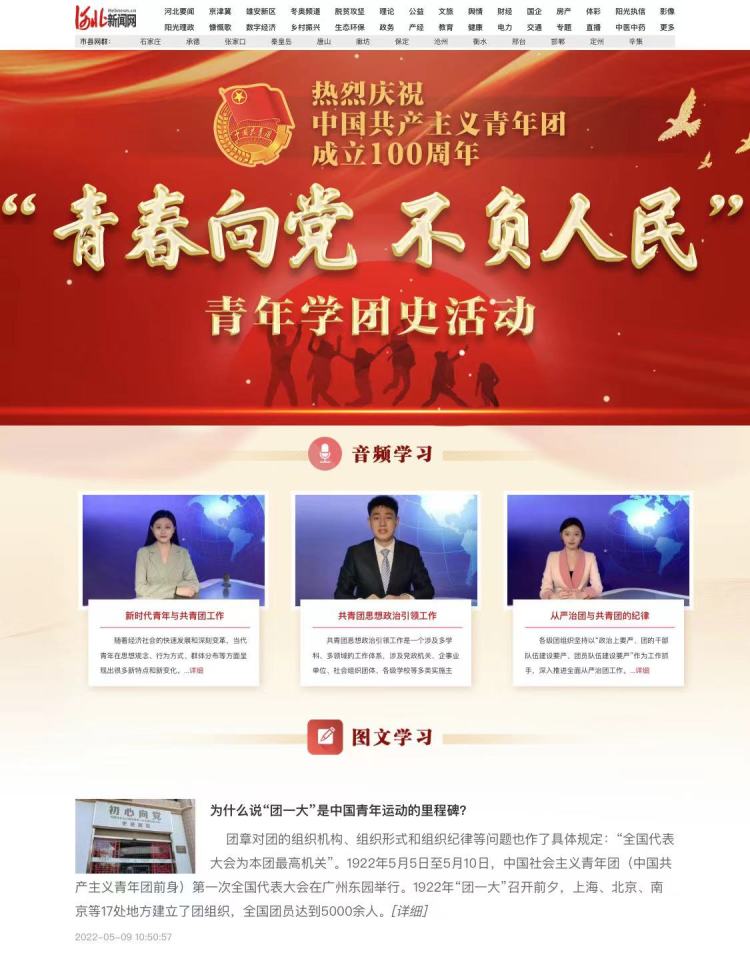Tap 更多 to see more channels
750x963 pixels.
point(667,27)
